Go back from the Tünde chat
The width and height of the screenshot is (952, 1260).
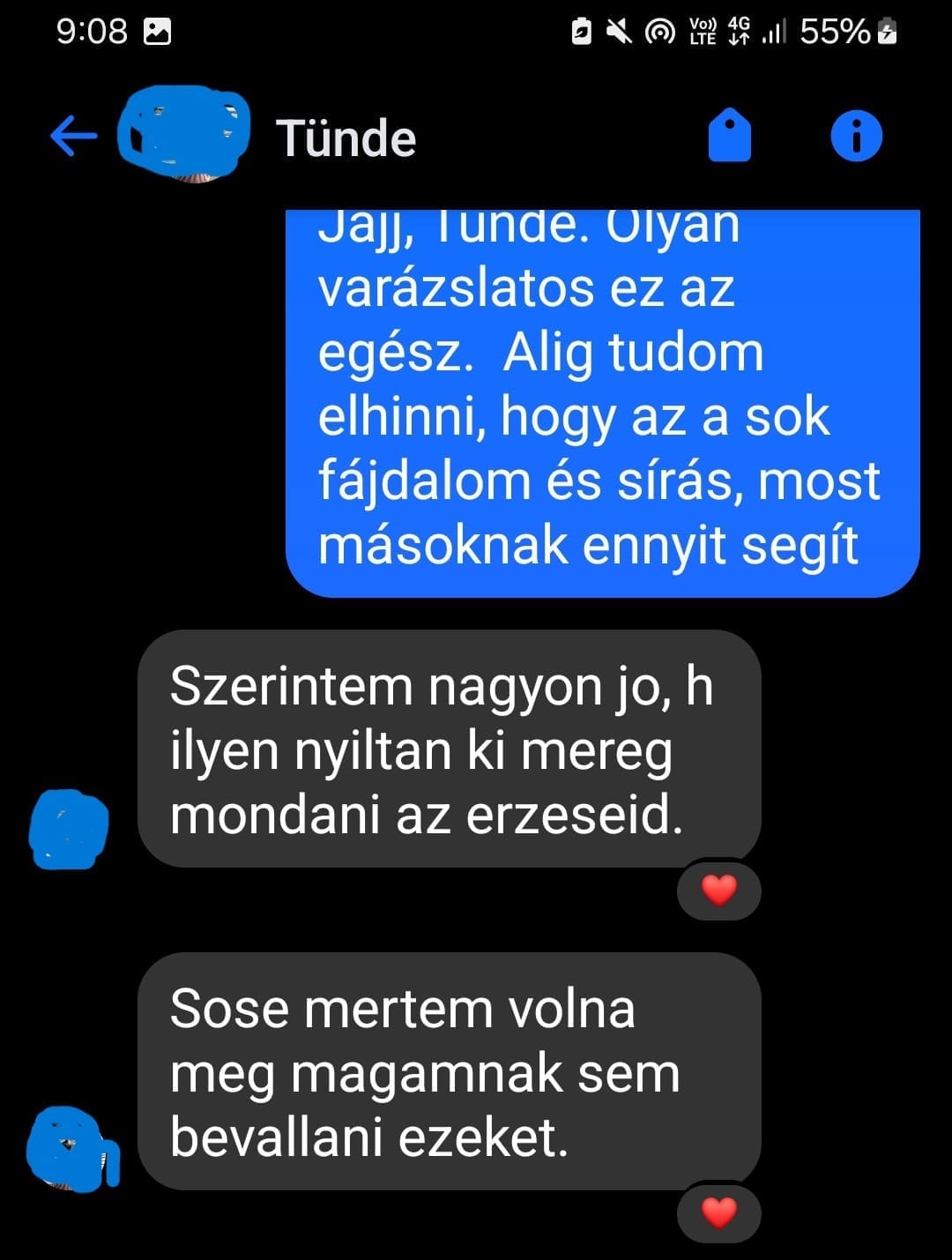[x=73, y=137]
